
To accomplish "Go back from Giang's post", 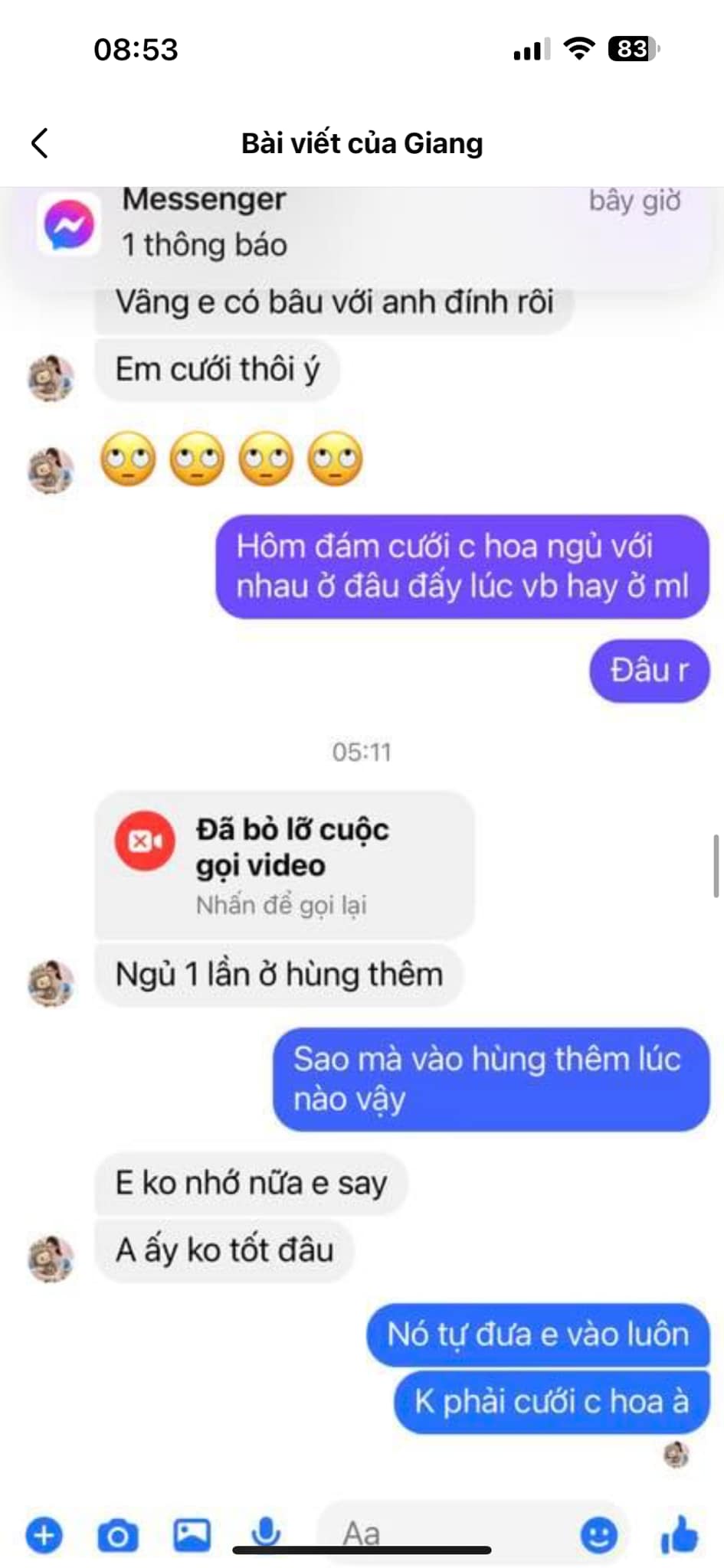I will [x=40, y=143].
